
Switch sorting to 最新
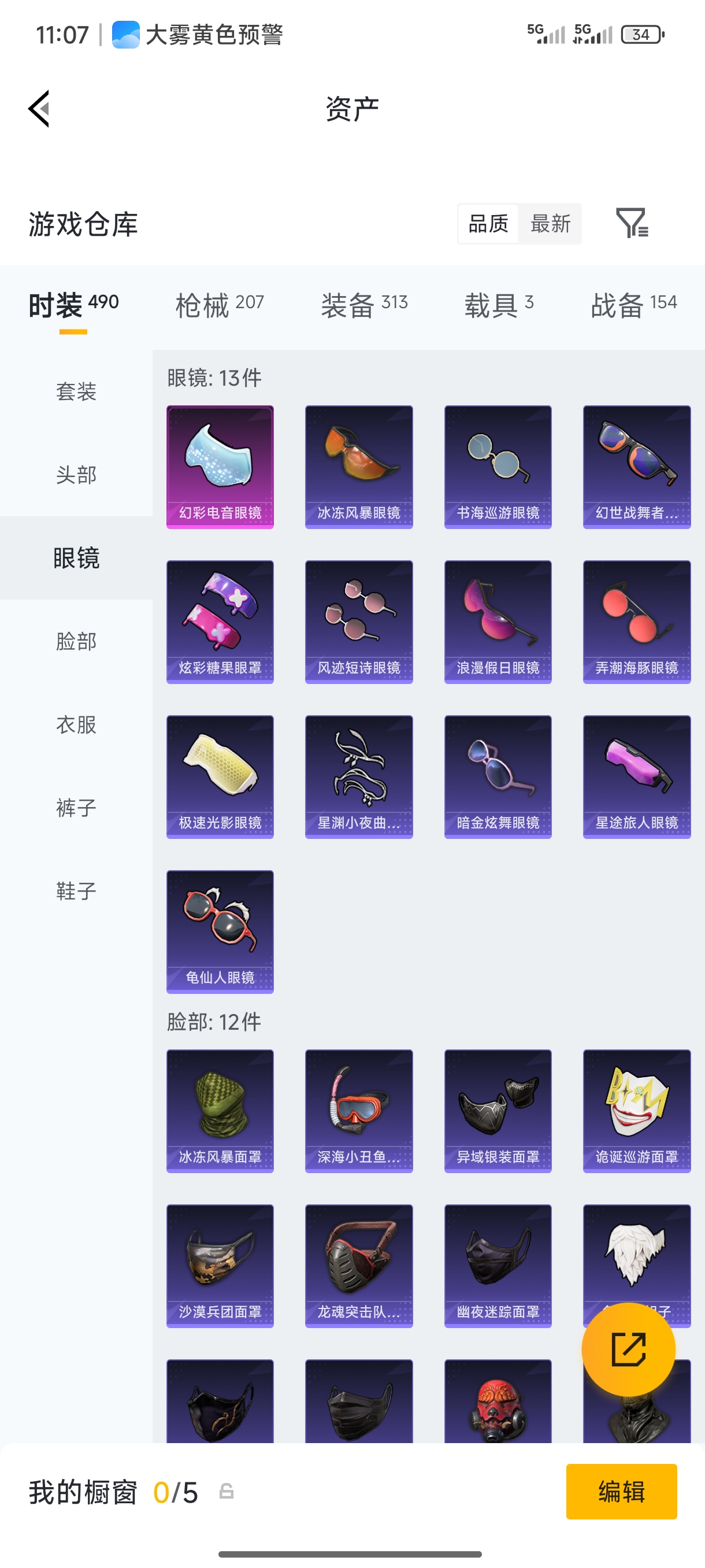[550, 224]
